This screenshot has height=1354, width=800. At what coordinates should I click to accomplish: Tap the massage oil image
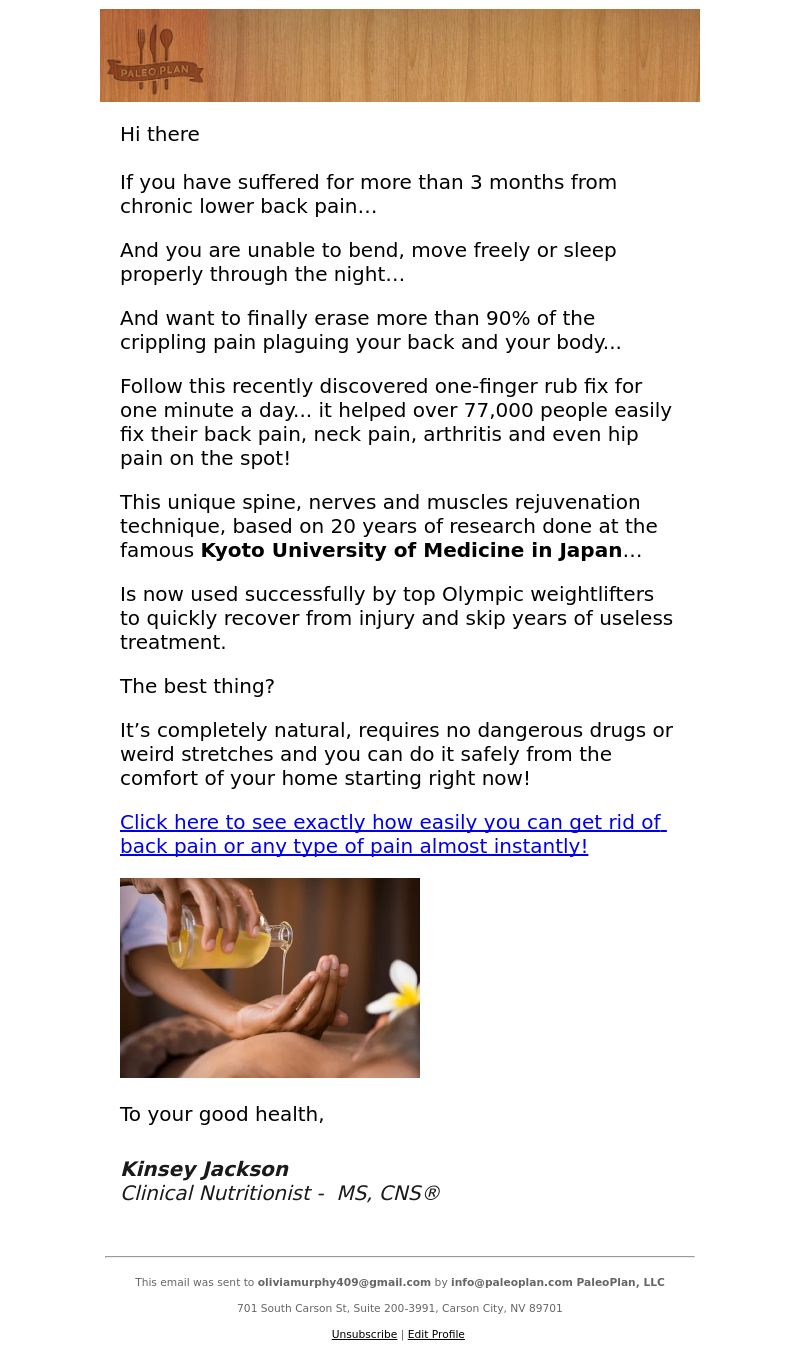pyautogui.click(x=270, y=978)
